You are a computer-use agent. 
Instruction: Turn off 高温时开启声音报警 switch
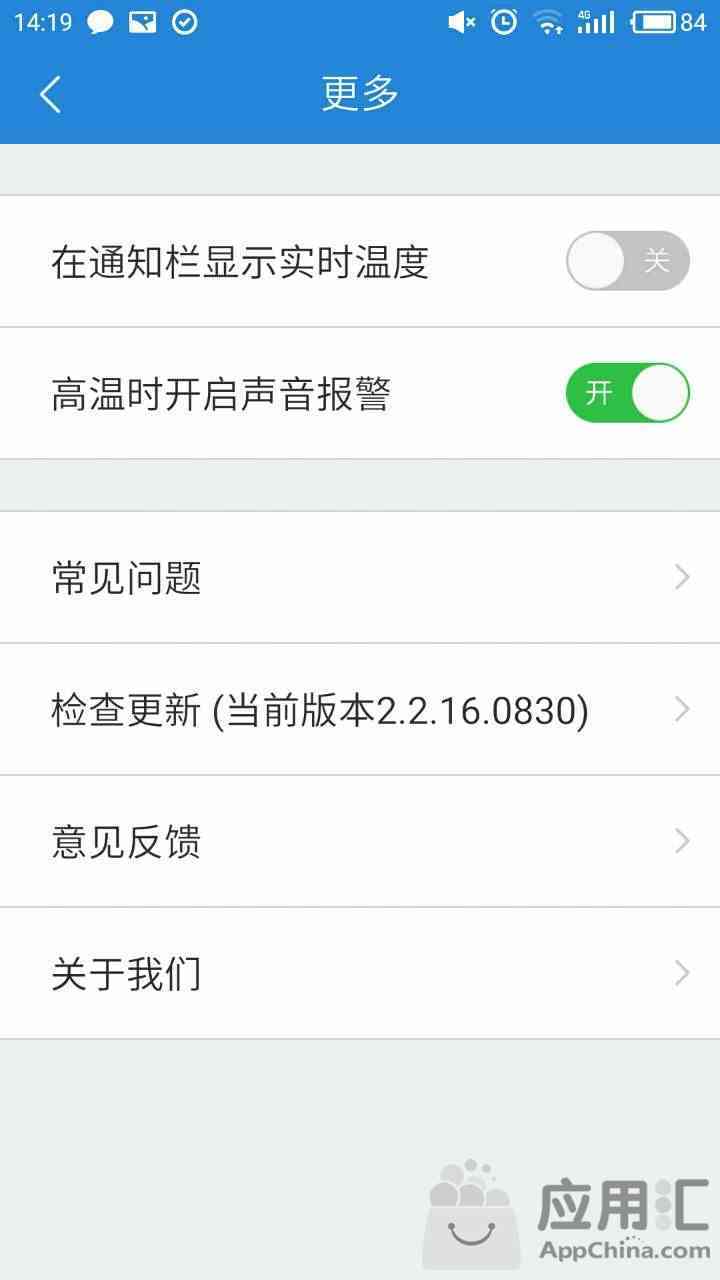click(x=628, y=393)
